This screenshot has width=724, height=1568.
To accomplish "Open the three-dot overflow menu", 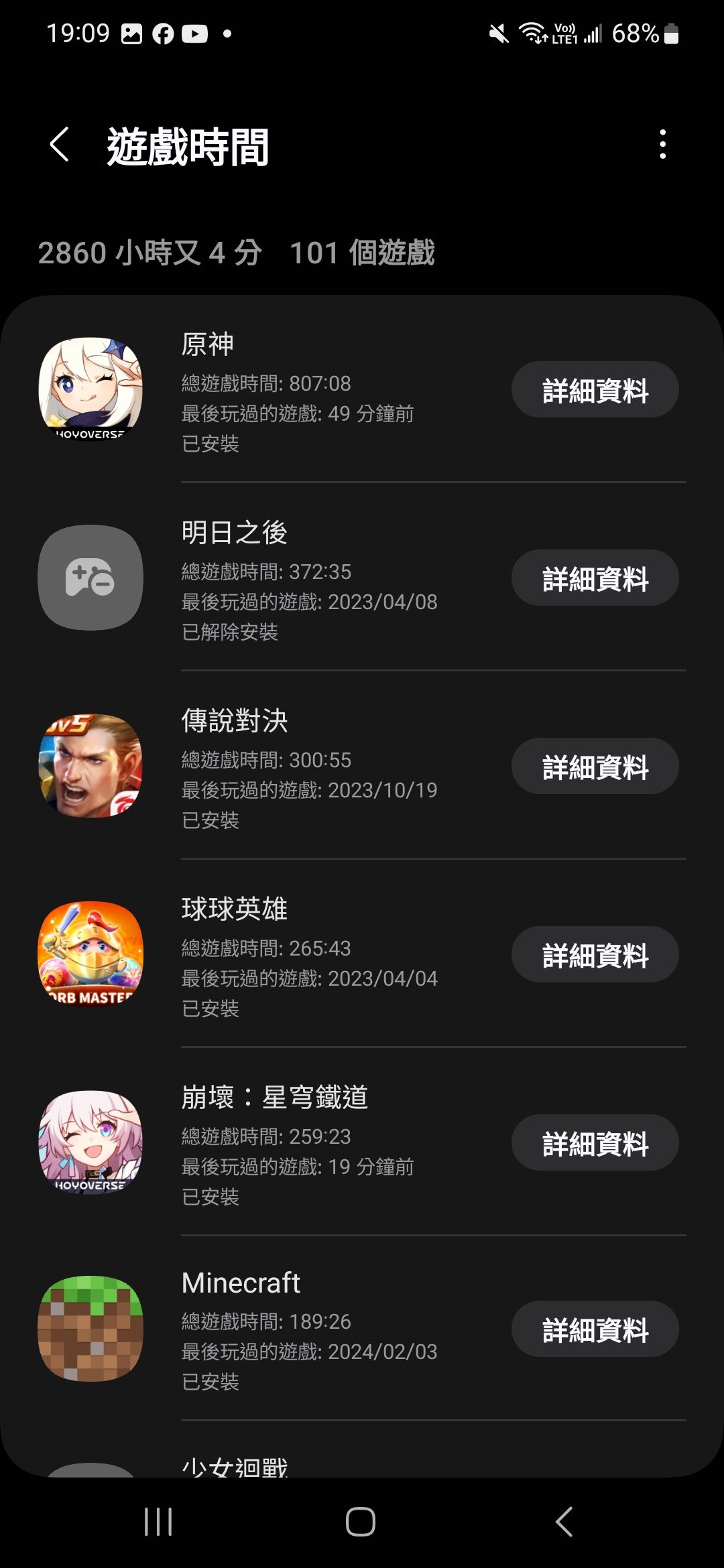I will (662, 144).
